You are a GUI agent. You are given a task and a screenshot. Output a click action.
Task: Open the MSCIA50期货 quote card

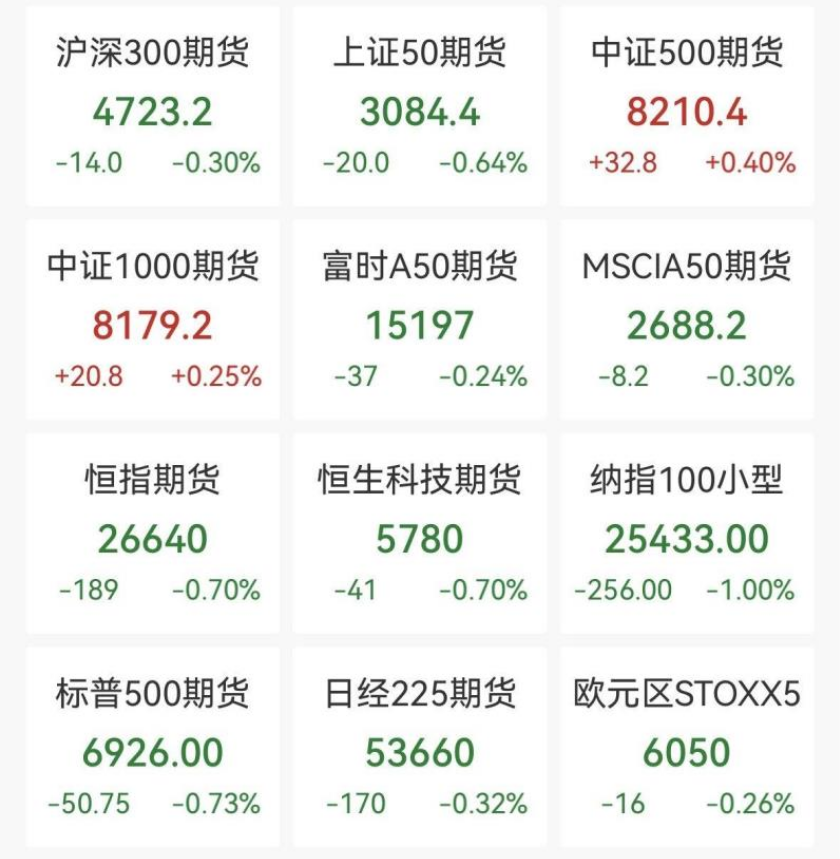(688, 315)
